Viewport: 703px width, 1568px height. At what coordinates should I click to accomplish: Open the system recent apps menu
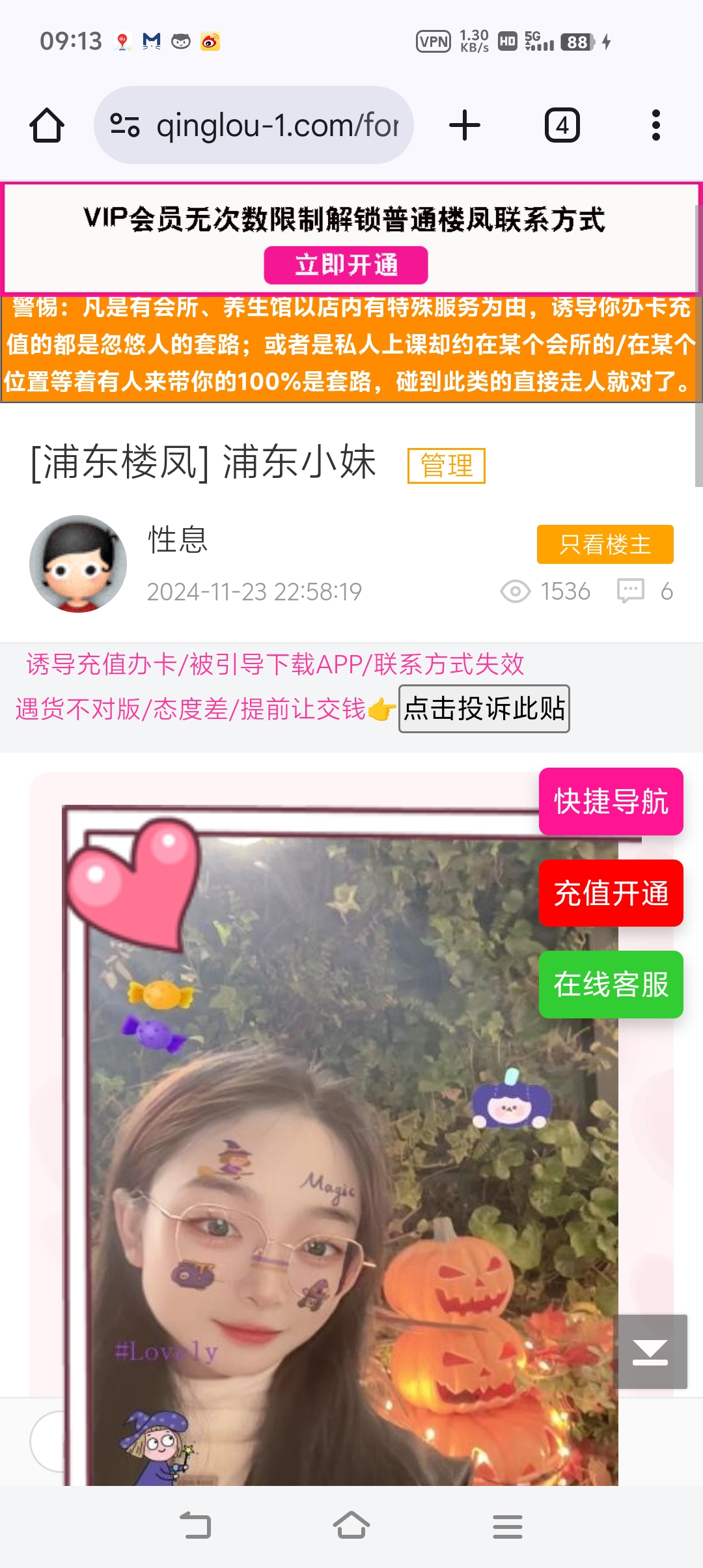(508, 1525)
